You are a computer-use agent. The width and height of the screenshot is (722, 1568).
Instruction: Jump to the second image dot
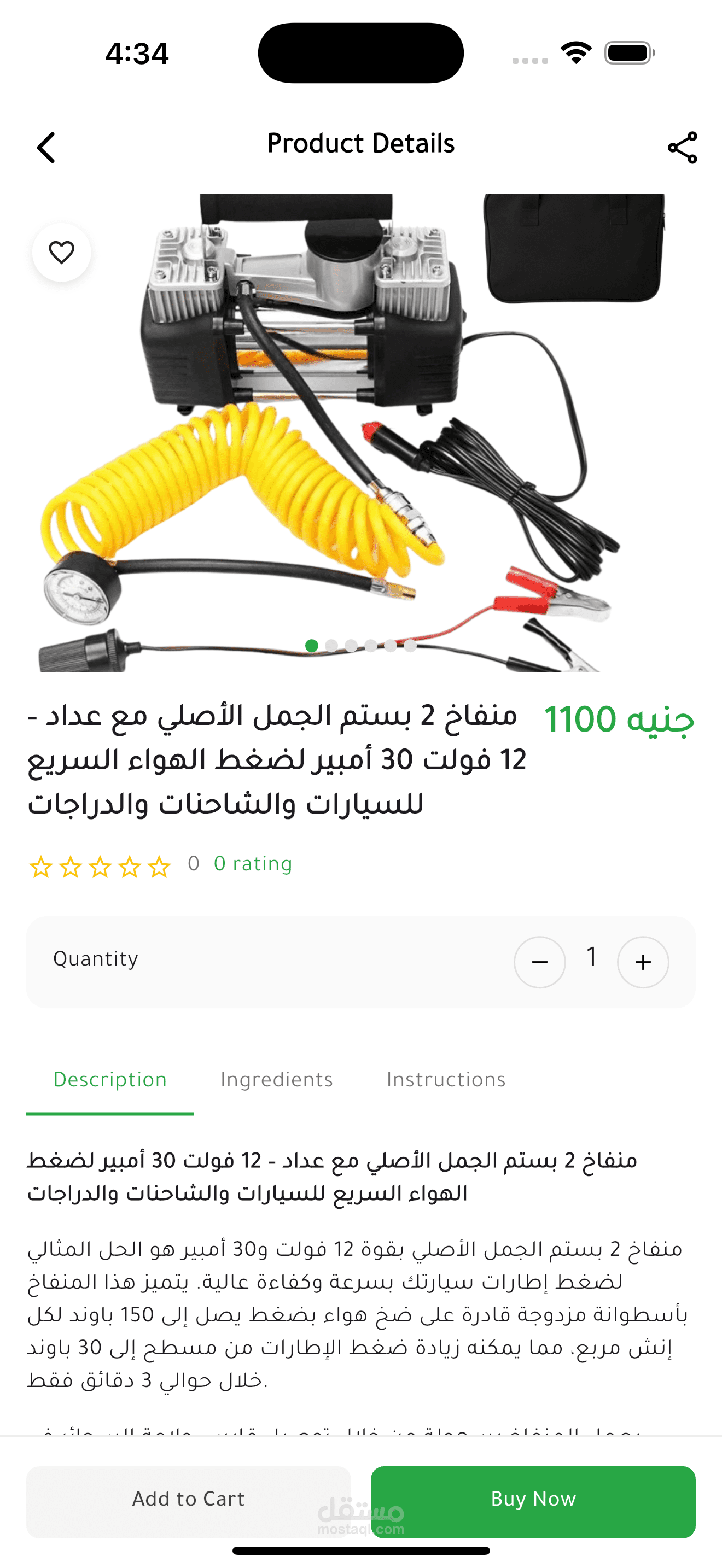coord(332,645)
